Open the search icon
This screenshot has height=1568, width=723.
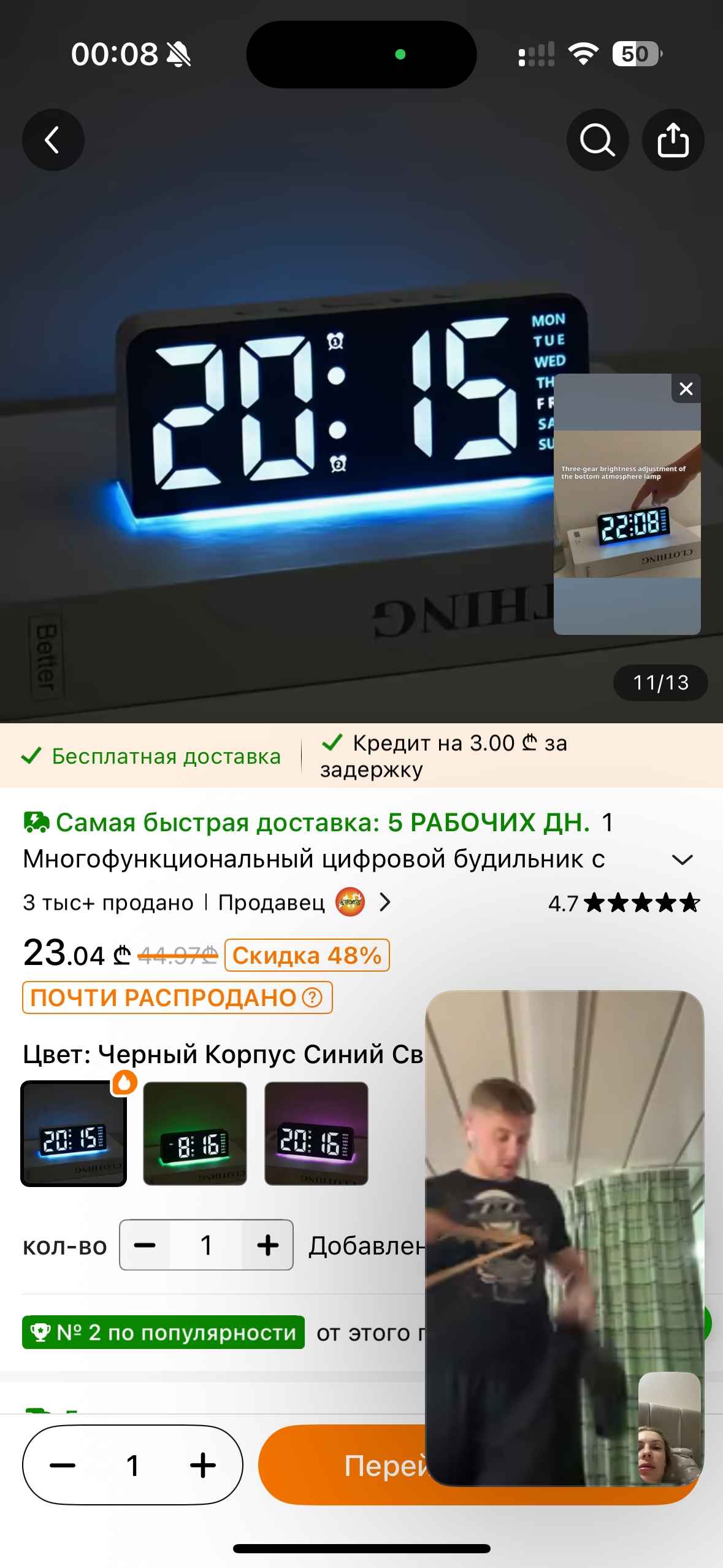pyautogui.click(x=597, y=140)
